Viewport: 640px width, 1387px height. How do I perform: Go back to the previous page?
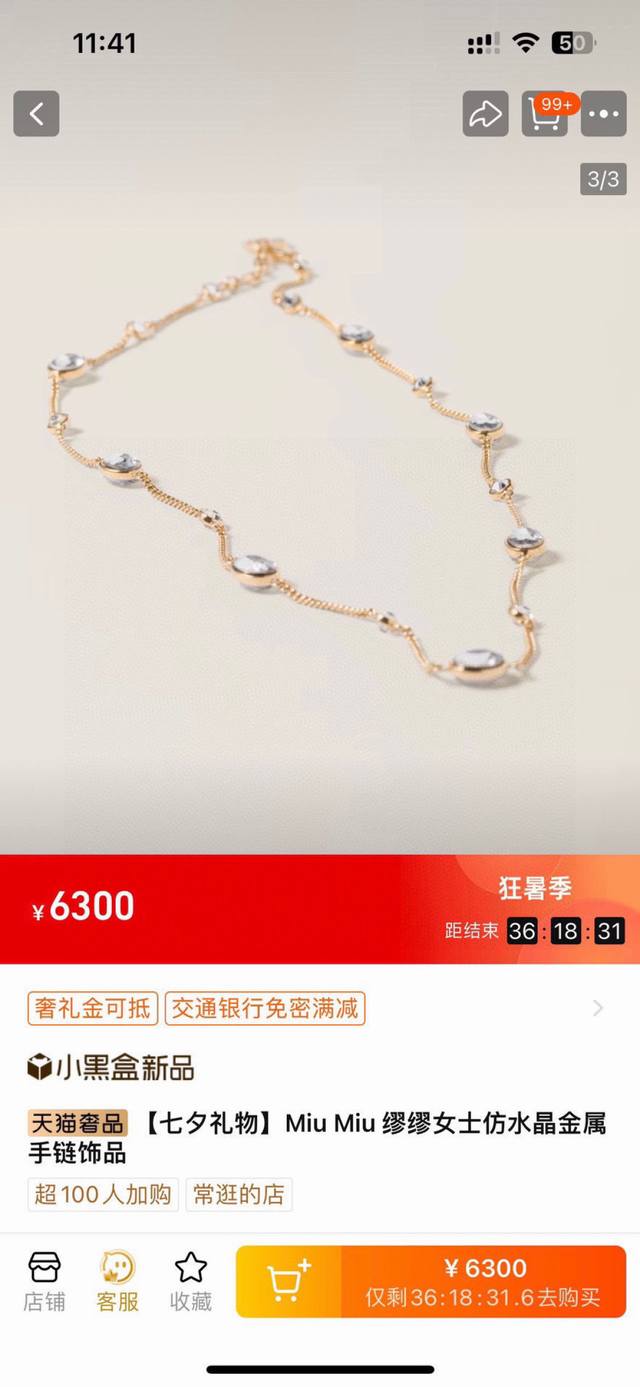click(36, 114)
